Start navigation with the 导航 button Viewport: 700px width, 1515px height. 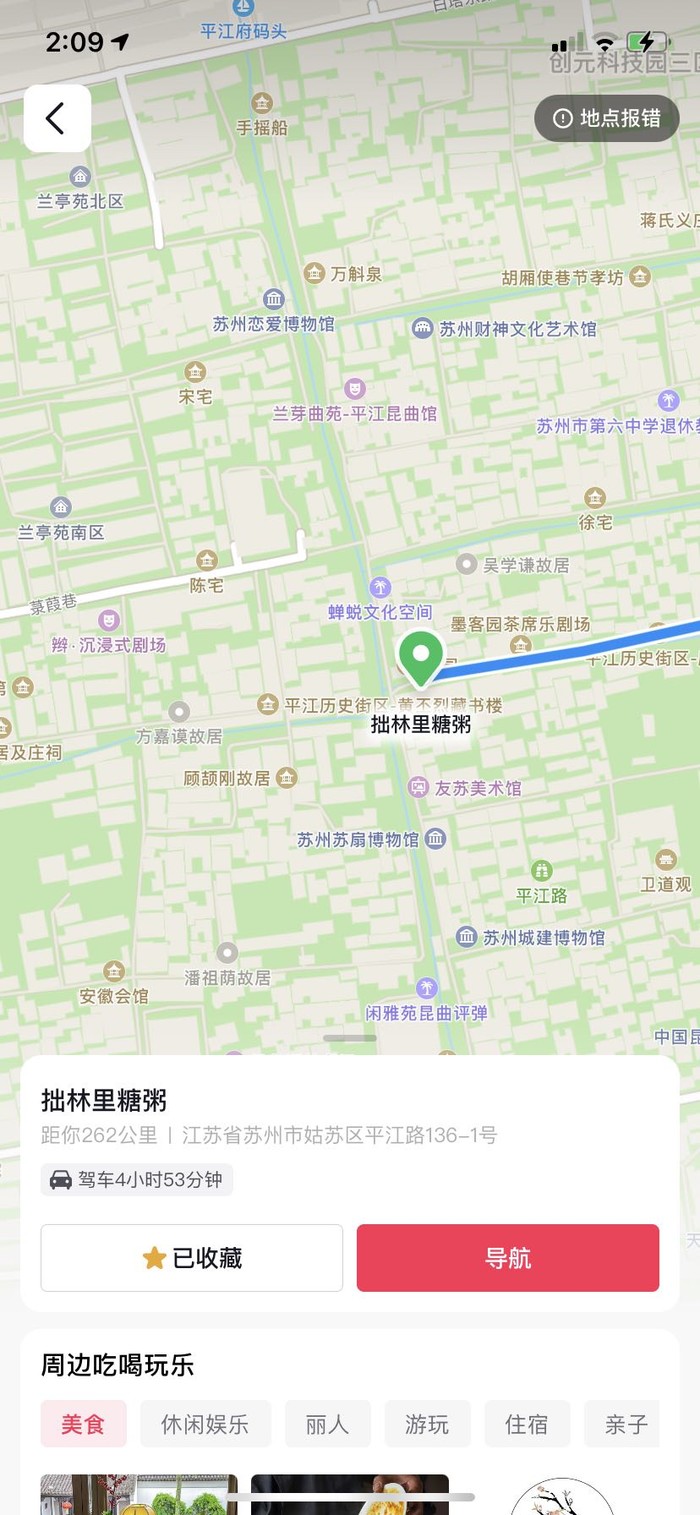pyautogui.click(x=508, y=1258)
